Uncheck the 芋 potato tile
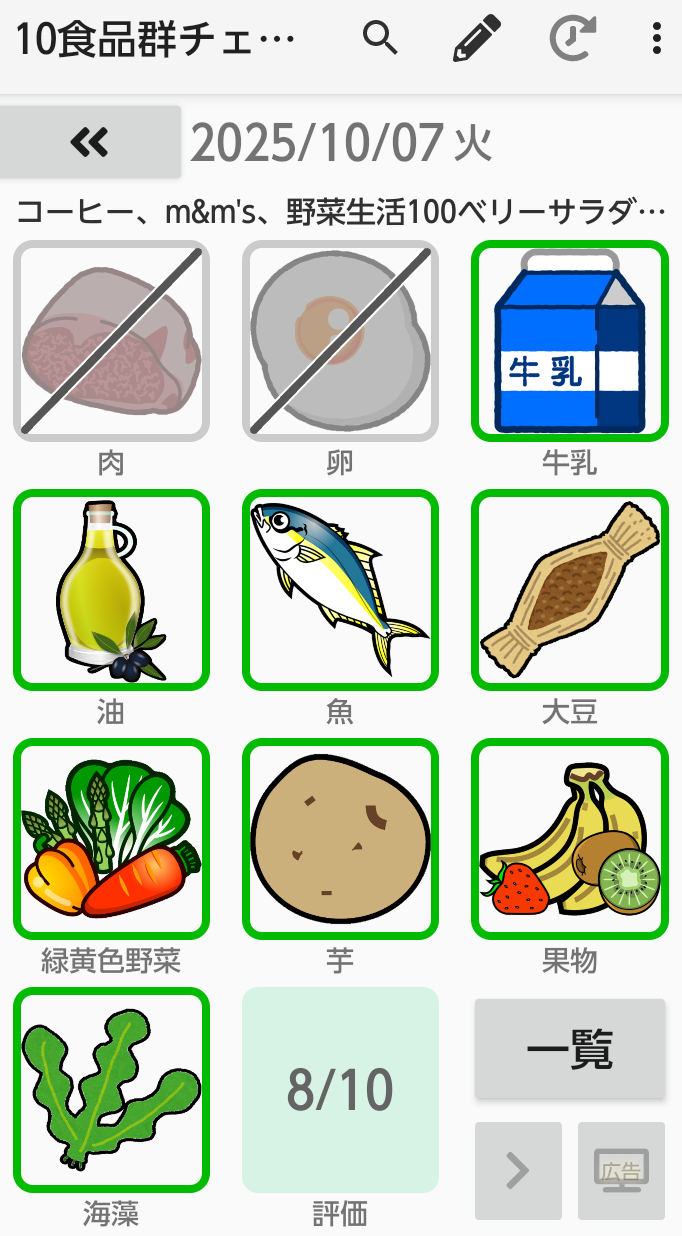Viewport: 682px width, 1236px height. [x=340, y=839]
